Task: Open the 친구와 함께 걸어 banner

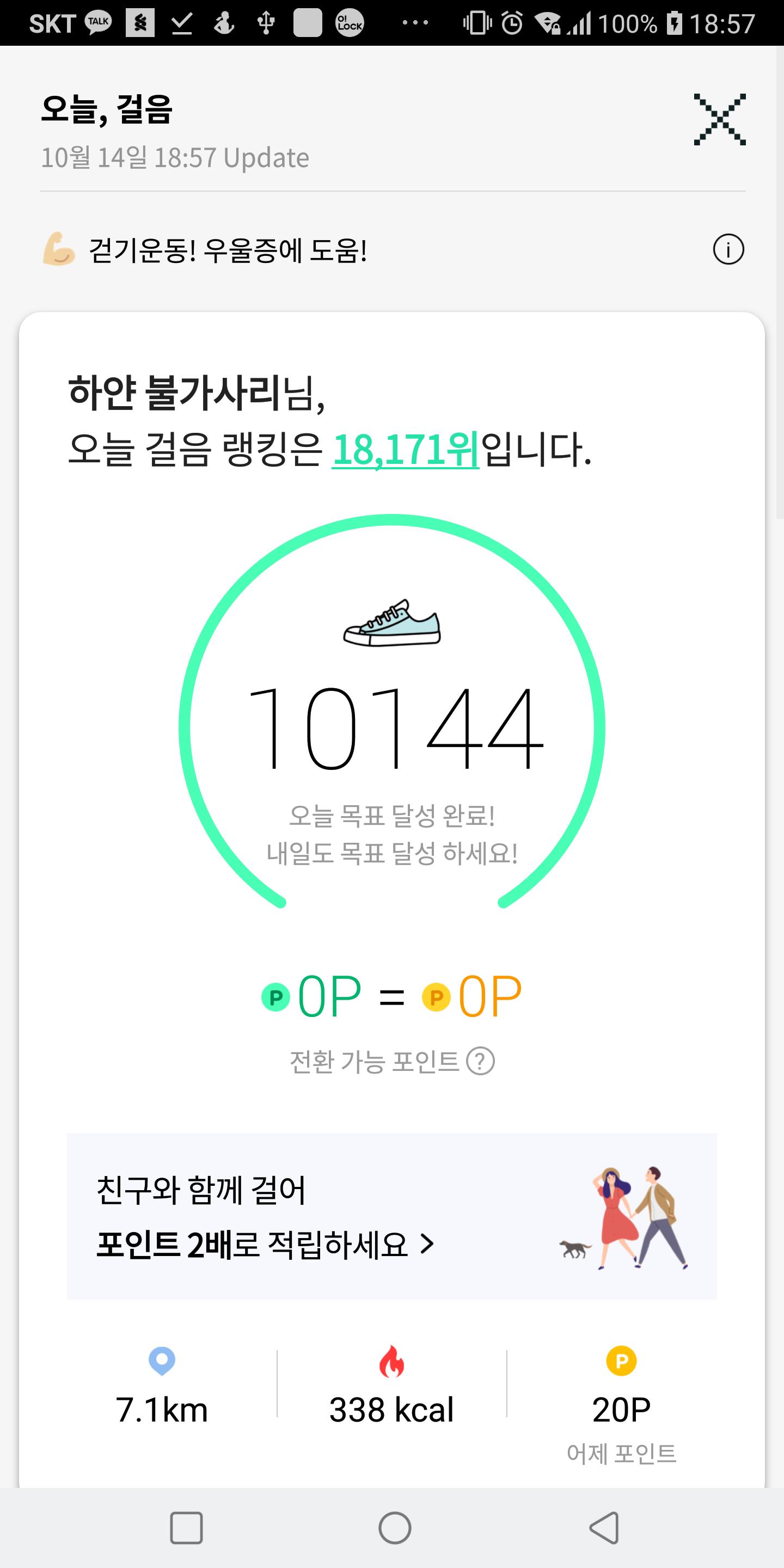Action: click(x=391, y=1216)
